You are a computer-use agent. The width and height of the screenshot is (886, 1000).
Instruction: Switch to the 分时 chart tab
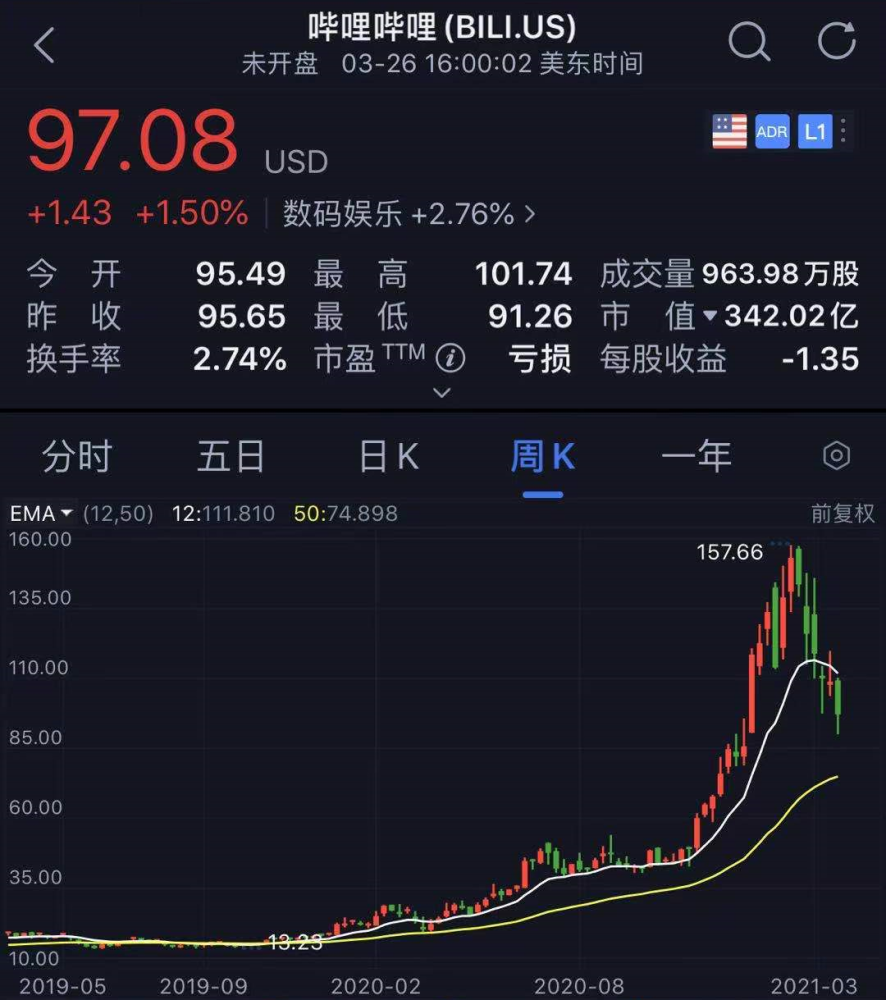[77, 457]
